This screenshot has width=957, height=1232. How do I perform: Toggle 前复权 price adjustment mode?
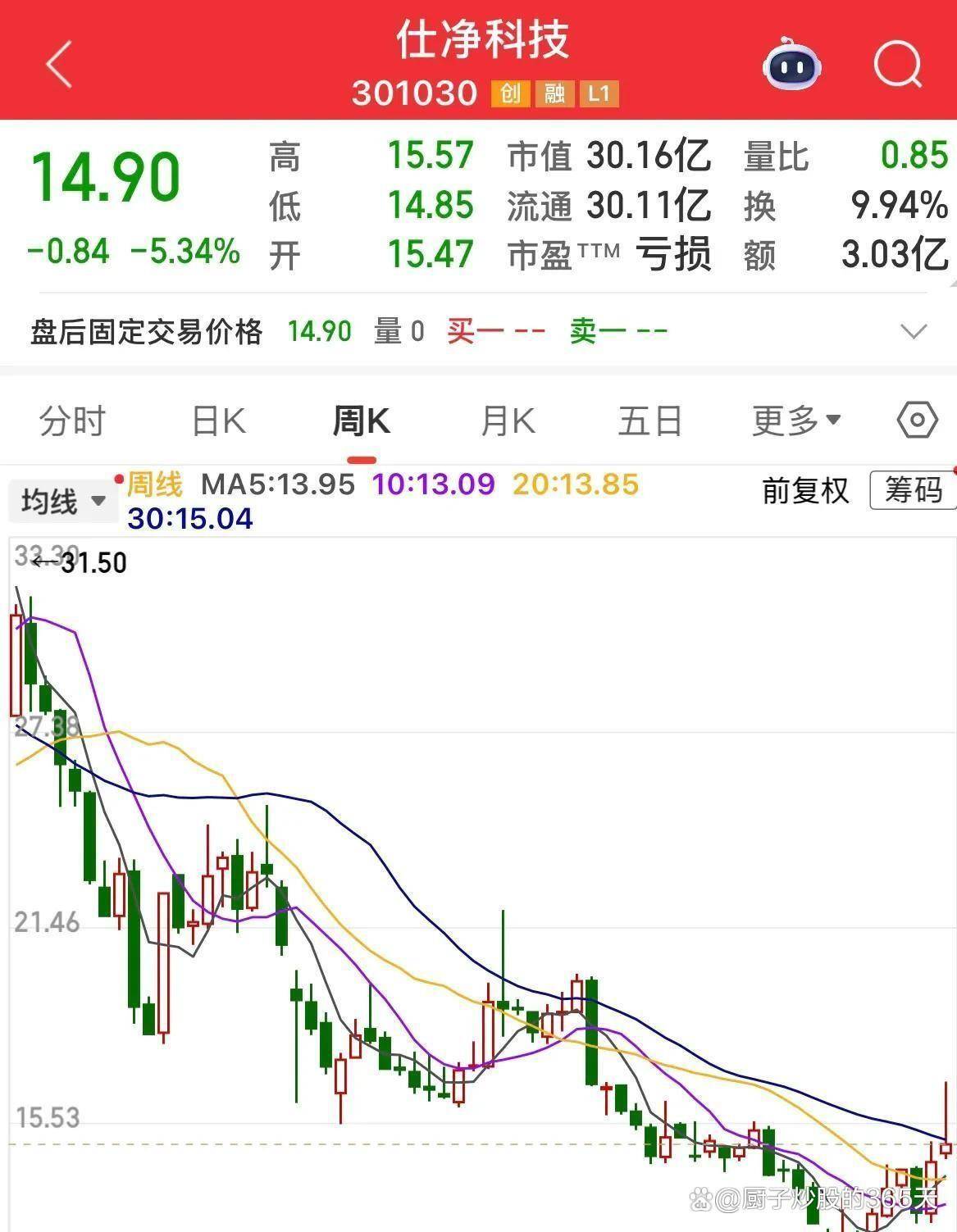(x=804, y=491)
